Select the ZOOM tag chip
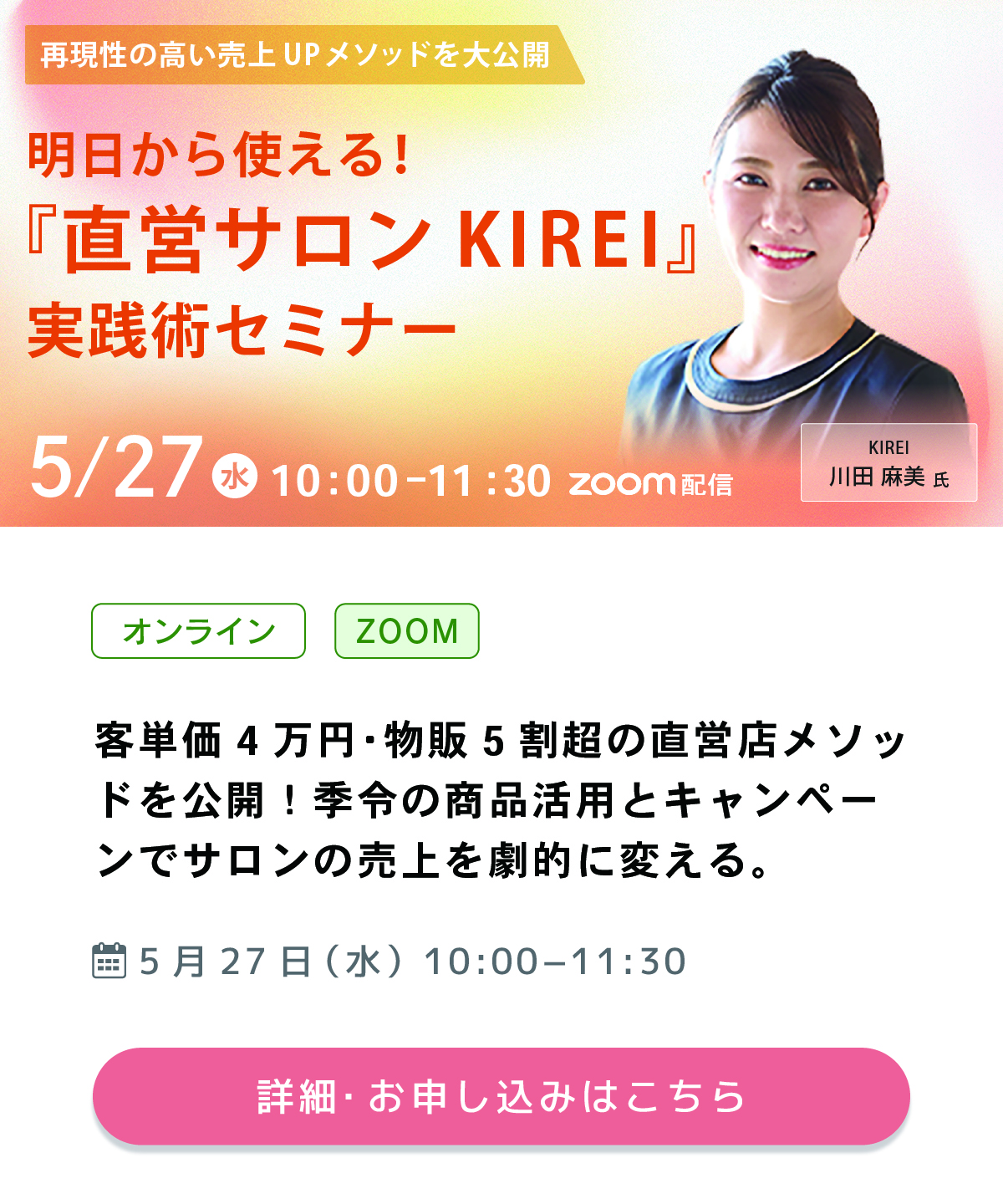 pos(407,631)
